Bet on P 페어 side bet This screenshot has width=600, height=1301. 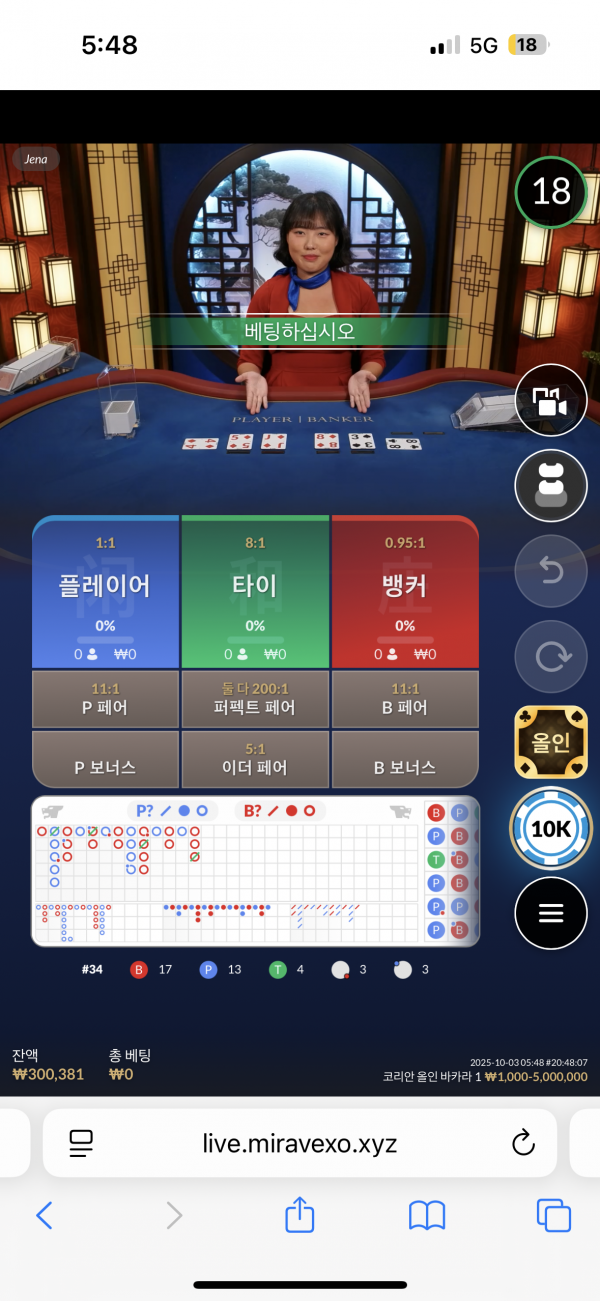pos(106,699)
